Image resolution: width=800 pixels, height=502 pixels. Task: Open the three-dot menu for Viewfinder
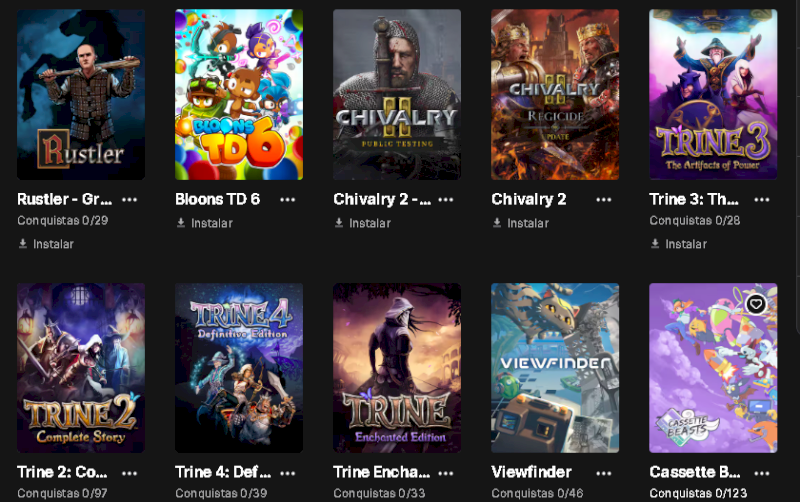tap(604, 472)
